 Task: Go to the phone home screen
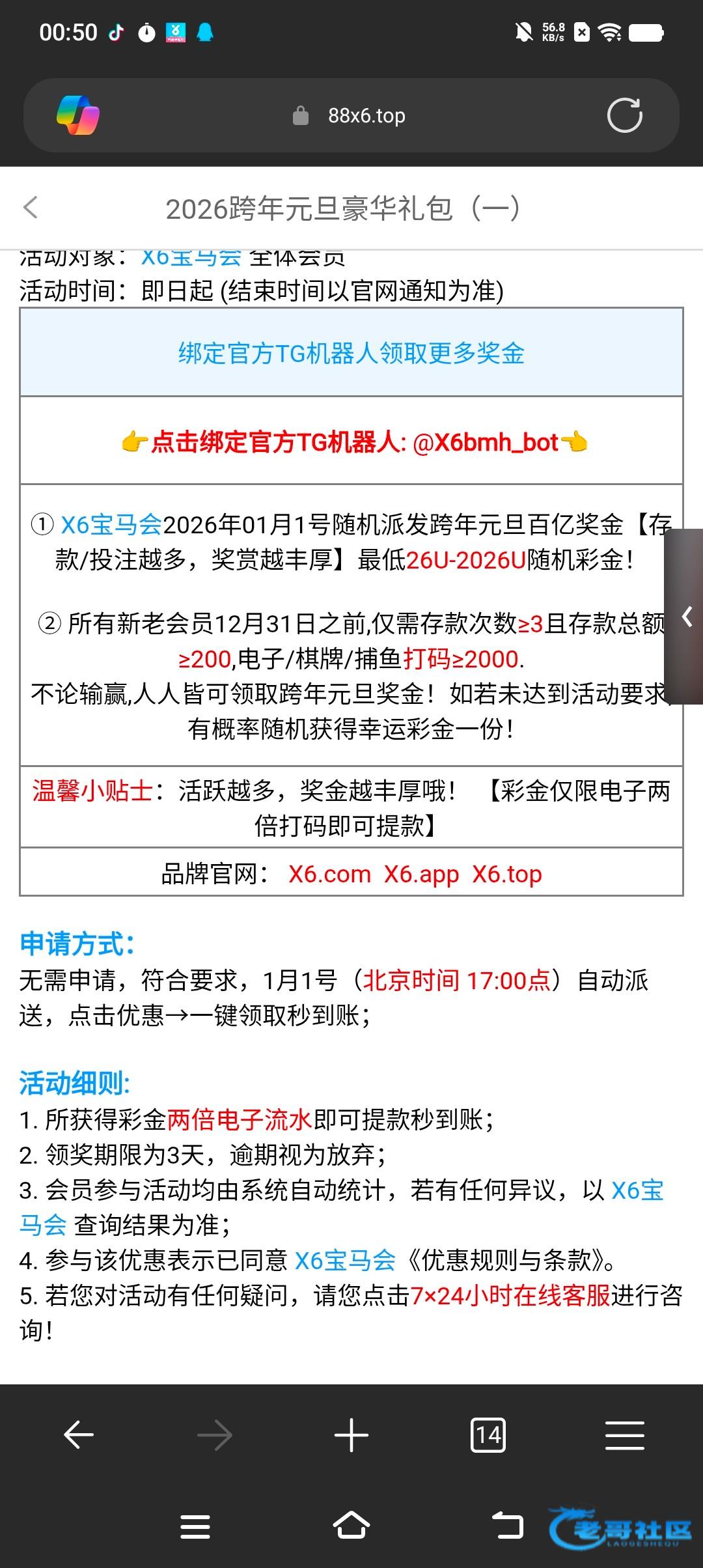point(351,1525)
